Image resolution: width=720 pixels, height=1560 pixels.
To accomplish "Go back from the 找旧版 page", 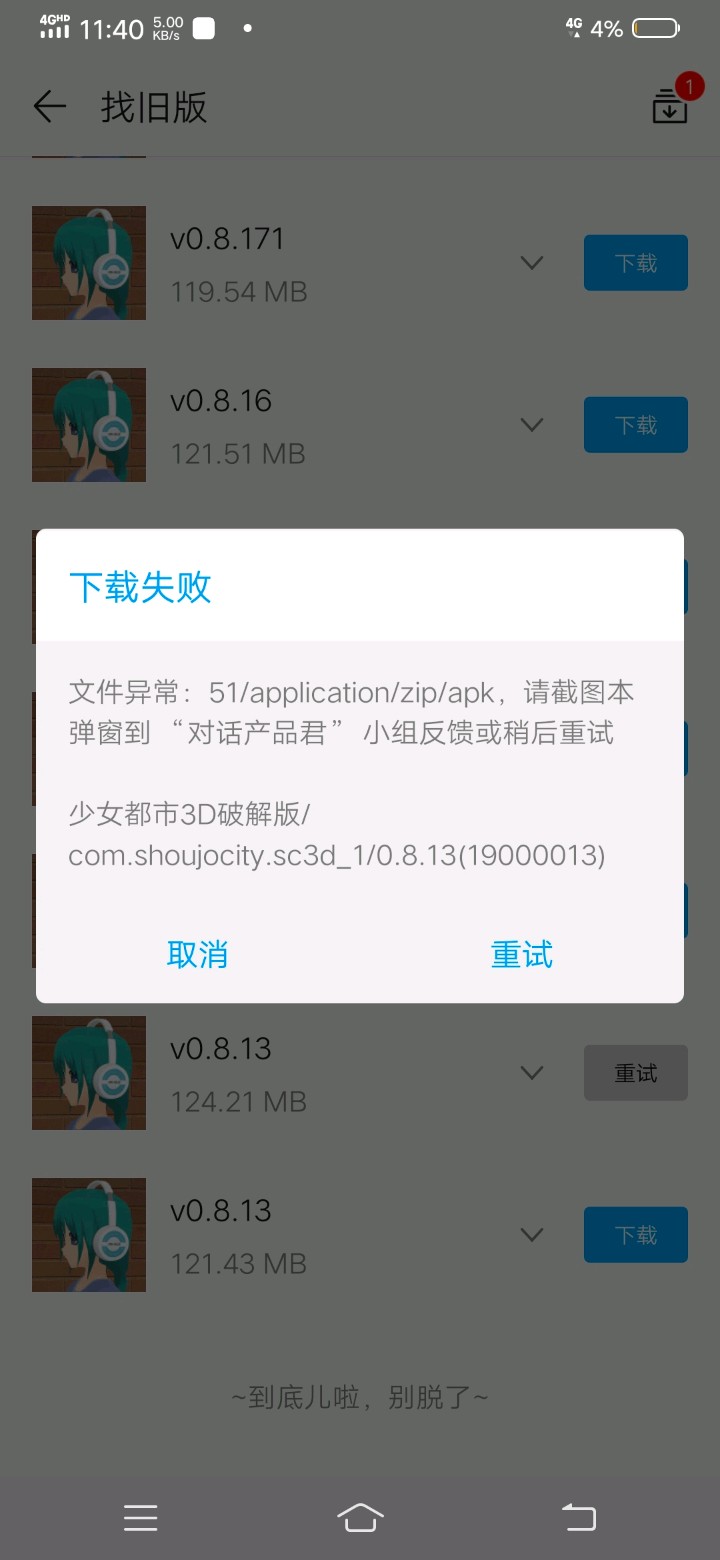I will tap(49, 106).
